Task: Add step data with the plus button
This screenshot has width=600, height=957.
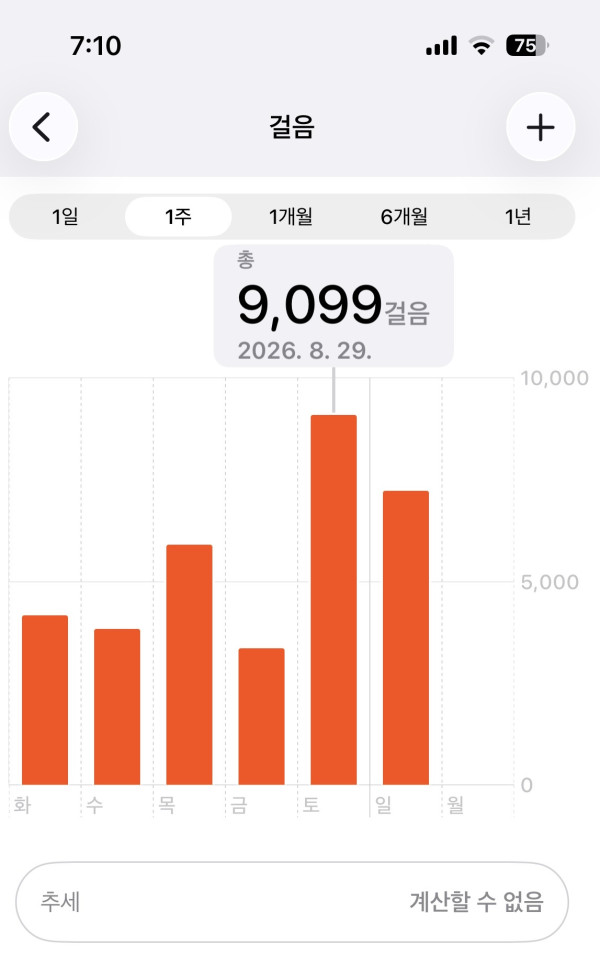Action: click(x=540, y=127)
